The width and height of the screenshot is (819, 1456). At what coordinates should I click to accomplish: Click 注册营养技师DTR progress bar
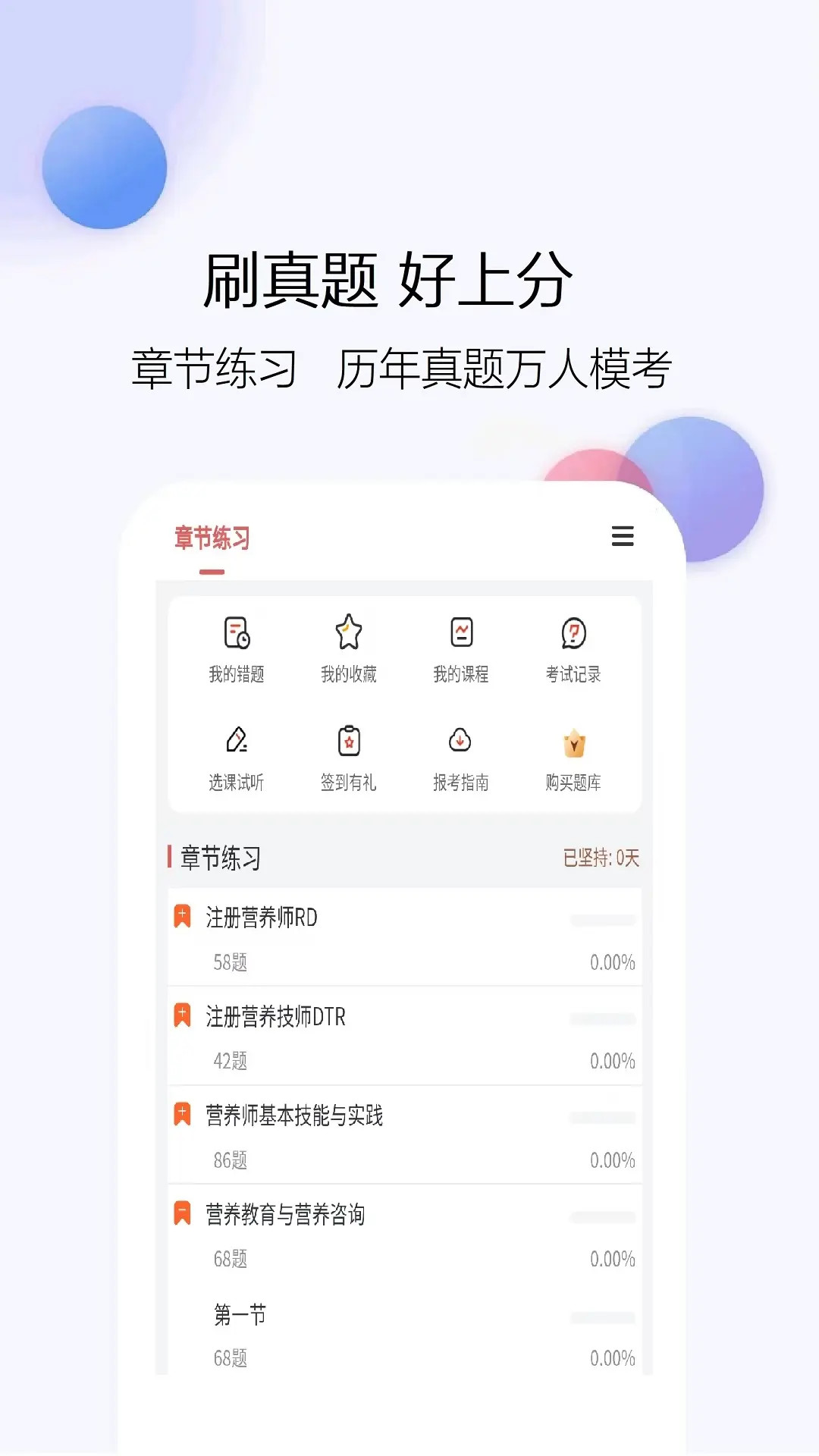[603, 1018]
